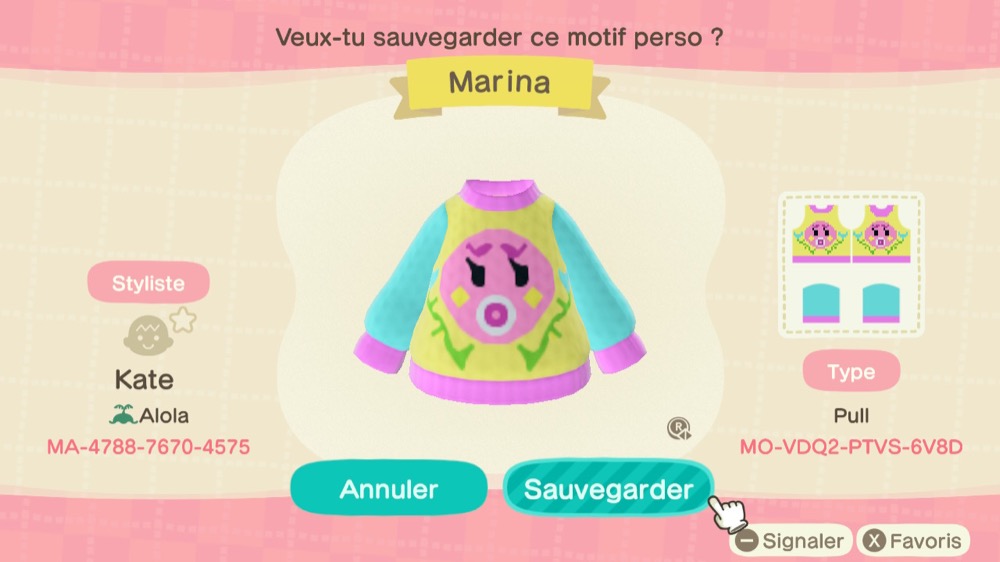Add the design to Favoris
The width and height of the screenshot is (1000, 562).
click(x=914, y=542)
